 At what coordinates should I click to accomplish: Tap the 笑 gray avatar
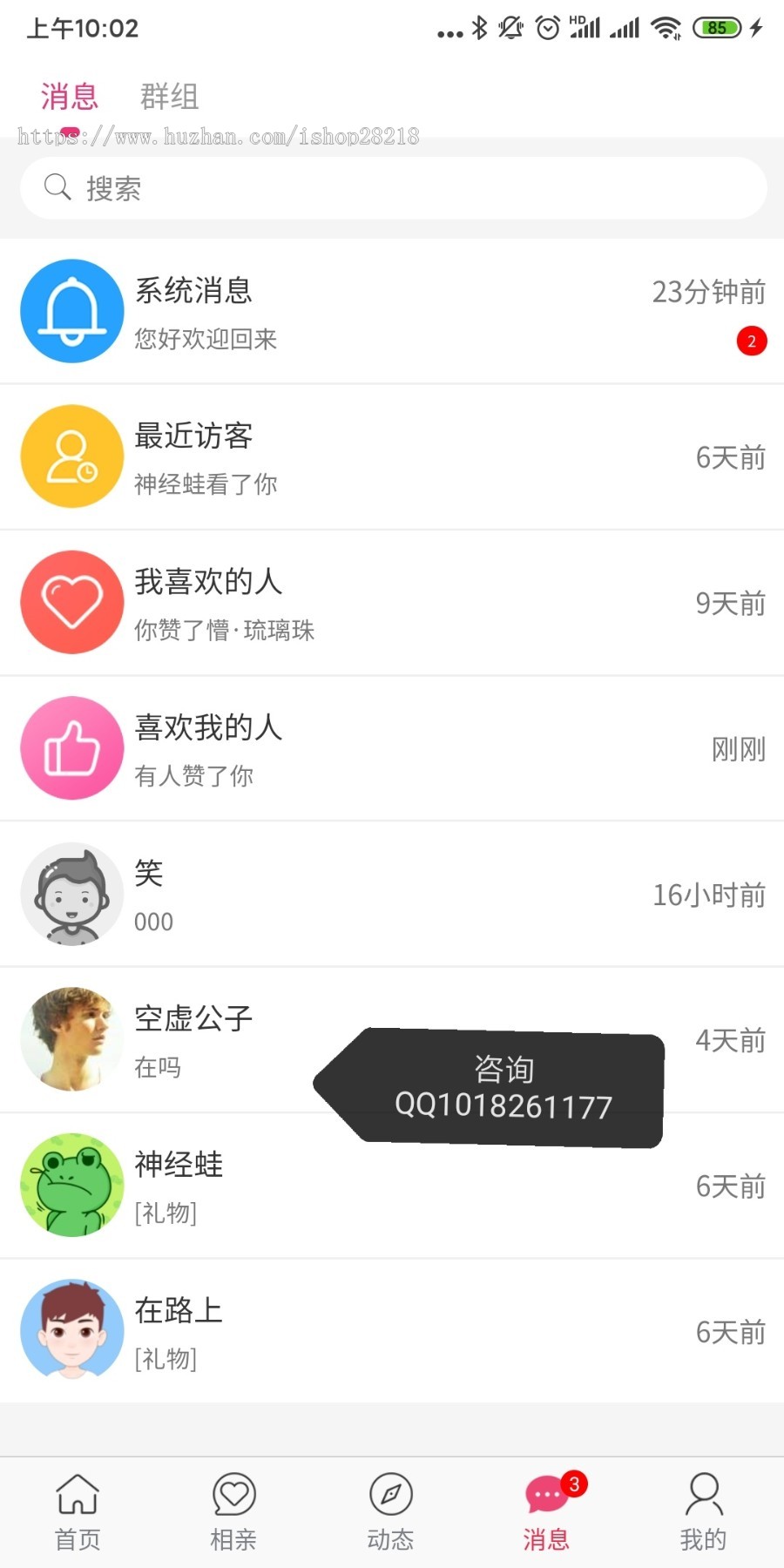72,894
